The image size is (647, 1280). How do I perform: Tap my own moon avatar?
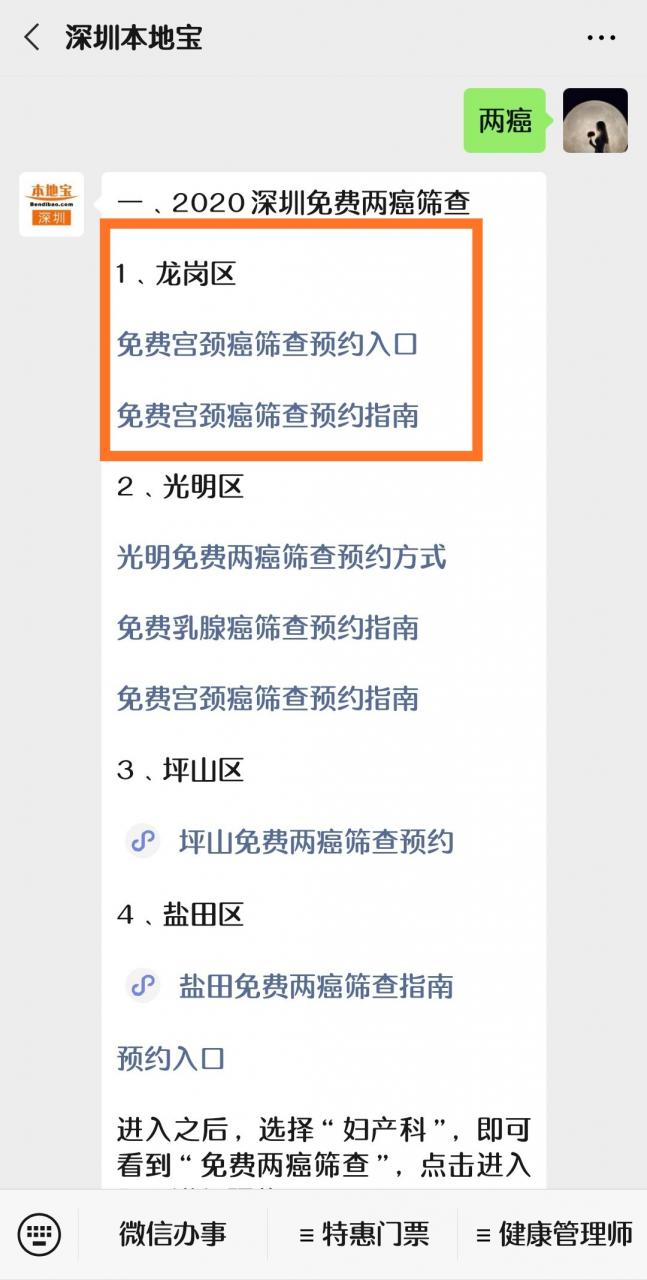[x=595, y=121]
